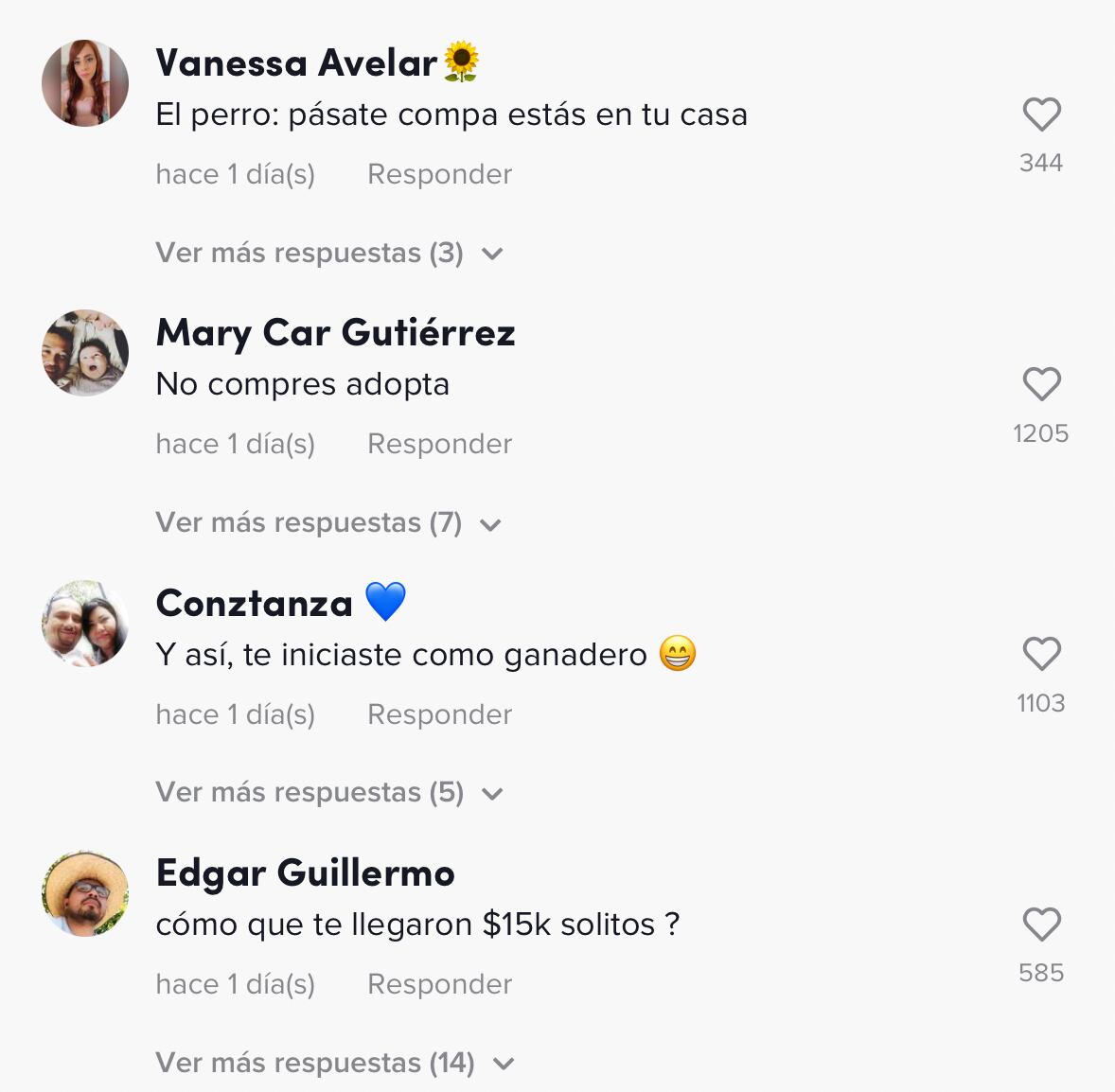
Task: Reply to Mary Car Gutiérrez's comment
Action: pos(439,444)
